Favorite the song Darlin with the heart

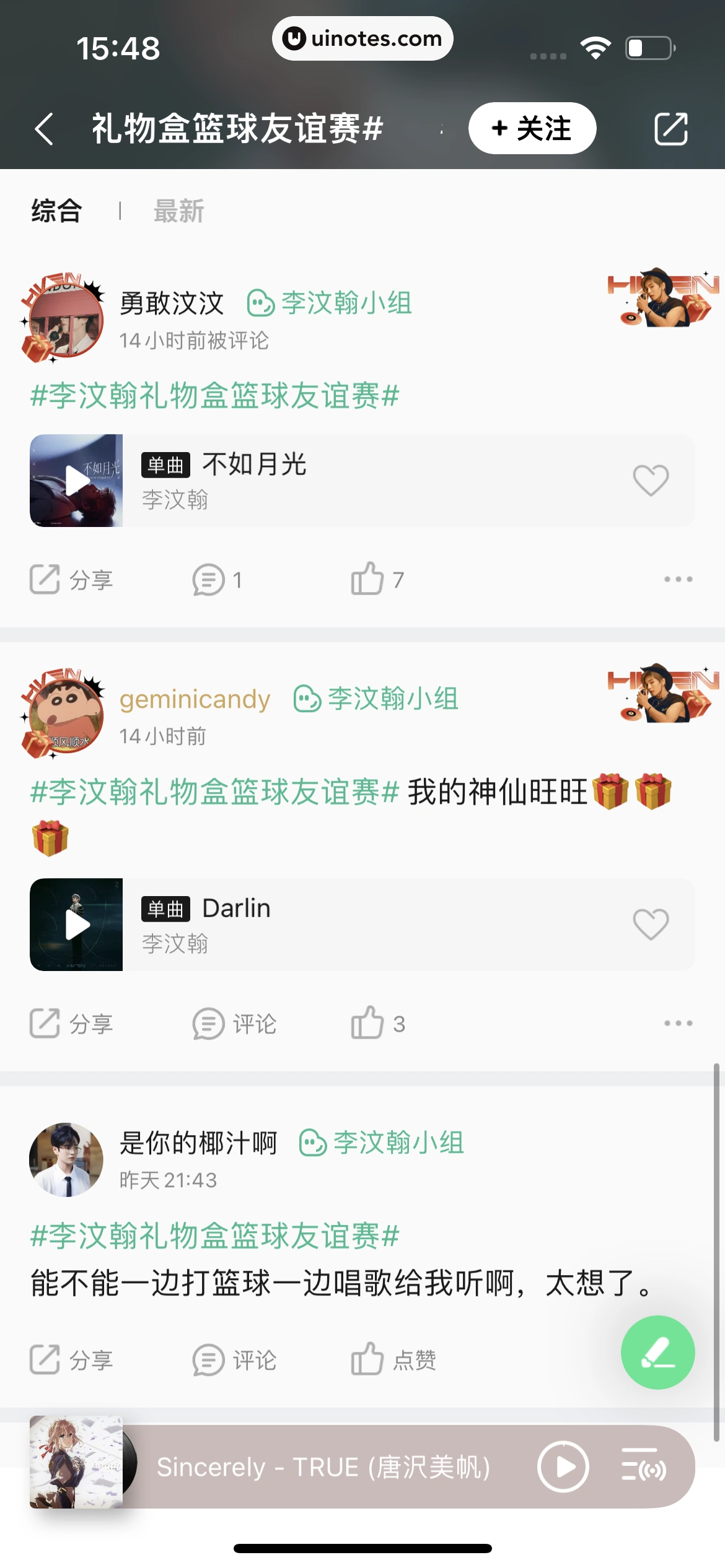650,925
